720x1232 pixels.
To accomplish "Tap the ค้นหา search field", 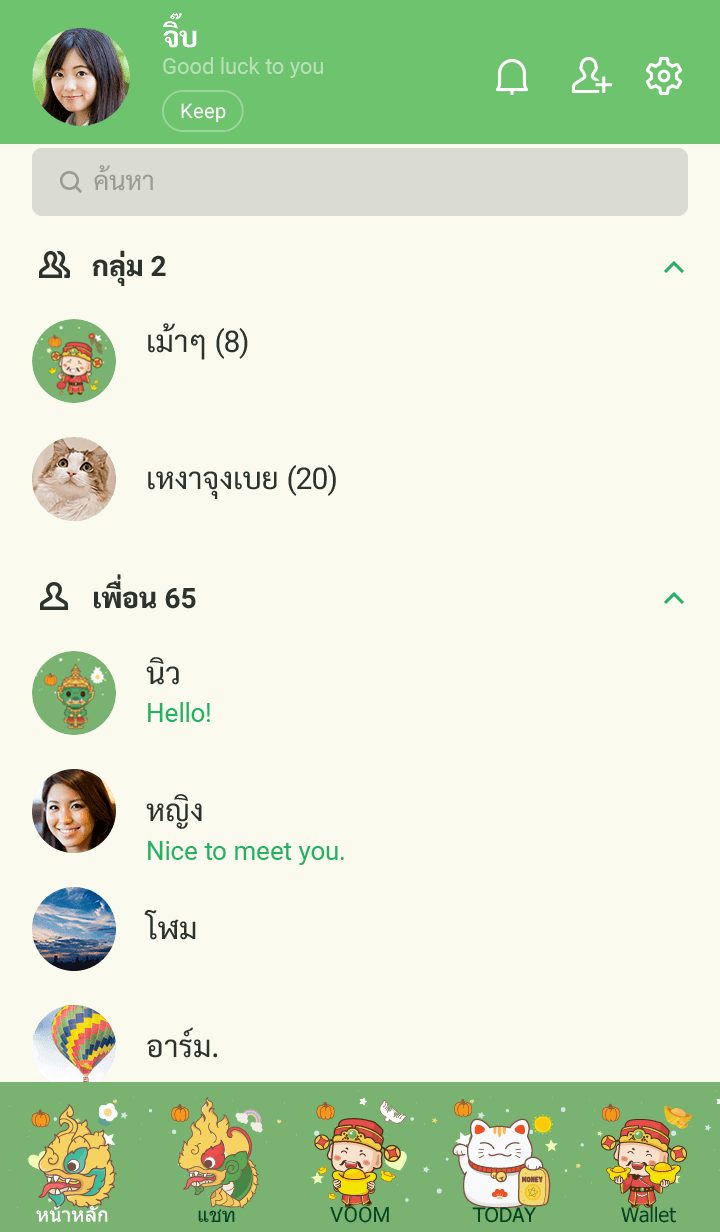I will pyautogui.click(x=360, y=182).
